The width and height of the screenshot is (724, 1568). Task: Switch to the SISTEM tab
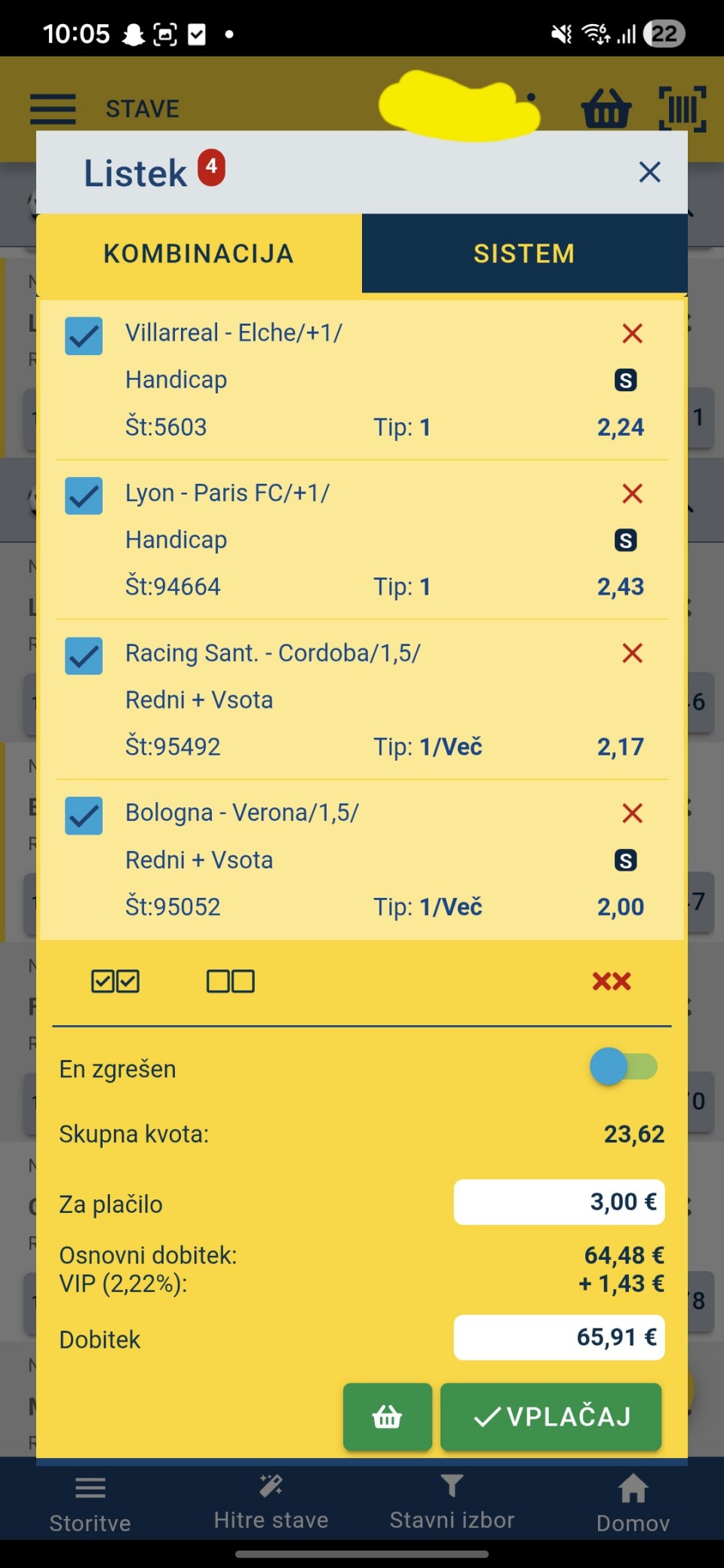(524, 253)
